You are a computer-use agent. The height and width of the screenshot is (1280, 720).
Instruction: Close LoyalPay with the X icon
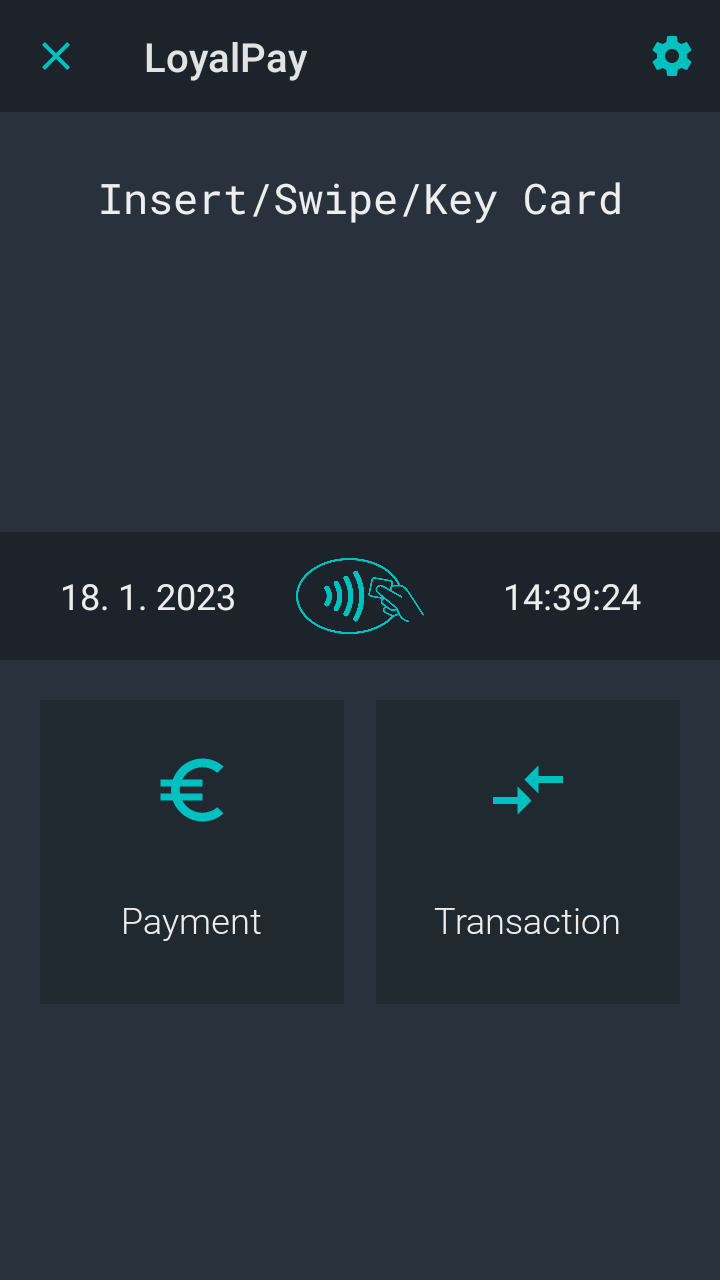pyautogui.click(x=56, y=56)
